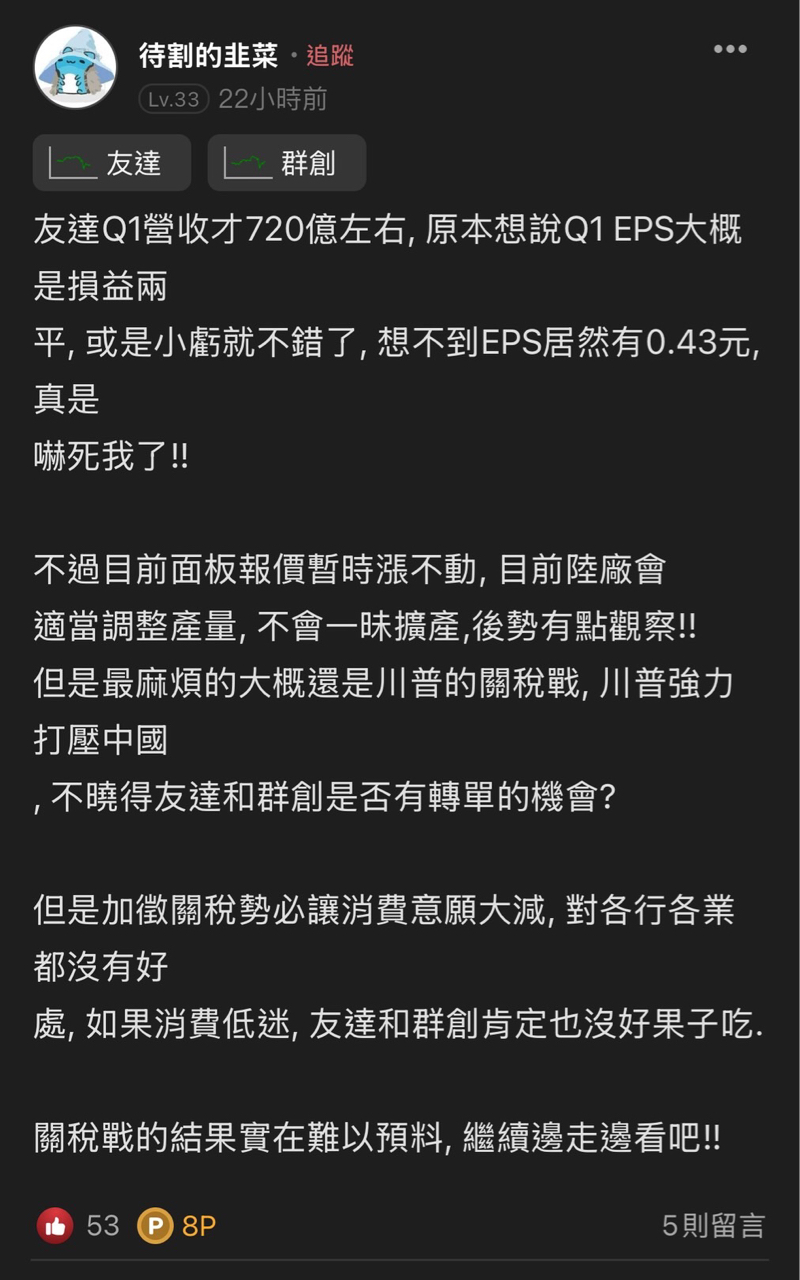Like this post with the thumbs-up icon

(55, 1225)
